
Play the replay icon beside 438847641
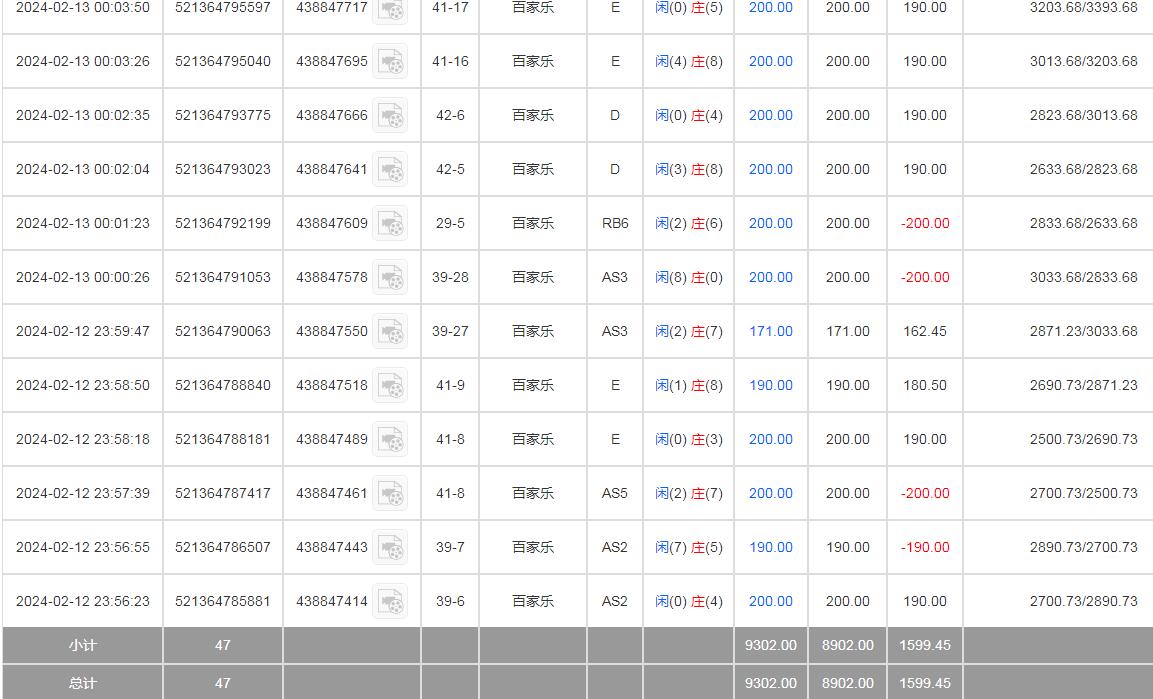click(390, 170)
